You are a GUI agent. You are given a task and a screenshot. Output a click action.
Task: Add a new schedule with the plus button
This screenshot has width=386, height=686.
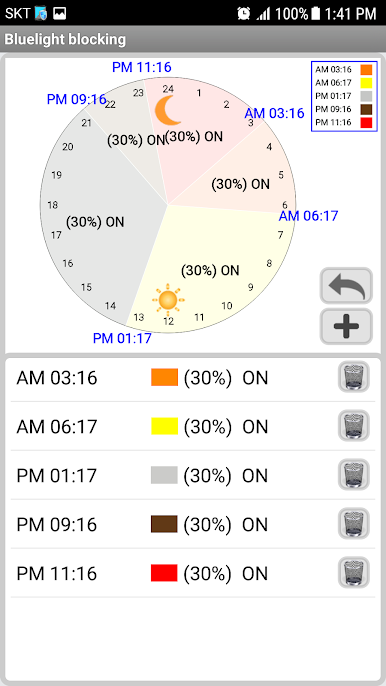pyautogui.click(x=346, y=326)
